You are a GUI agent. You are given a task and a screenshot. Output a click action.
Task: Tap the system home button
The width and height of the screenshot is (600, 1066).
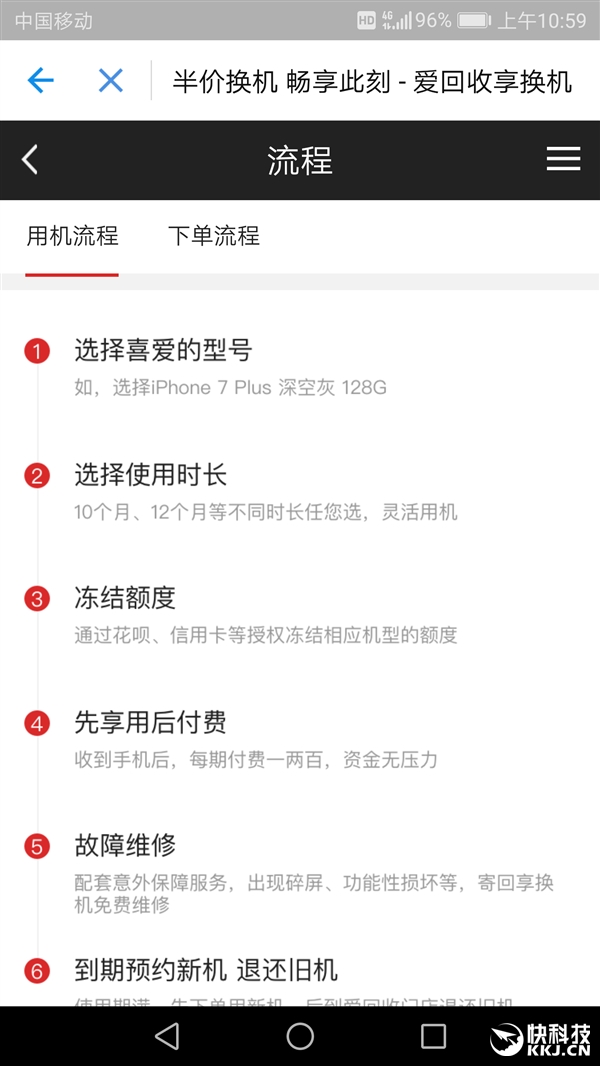pos(300,1036)
